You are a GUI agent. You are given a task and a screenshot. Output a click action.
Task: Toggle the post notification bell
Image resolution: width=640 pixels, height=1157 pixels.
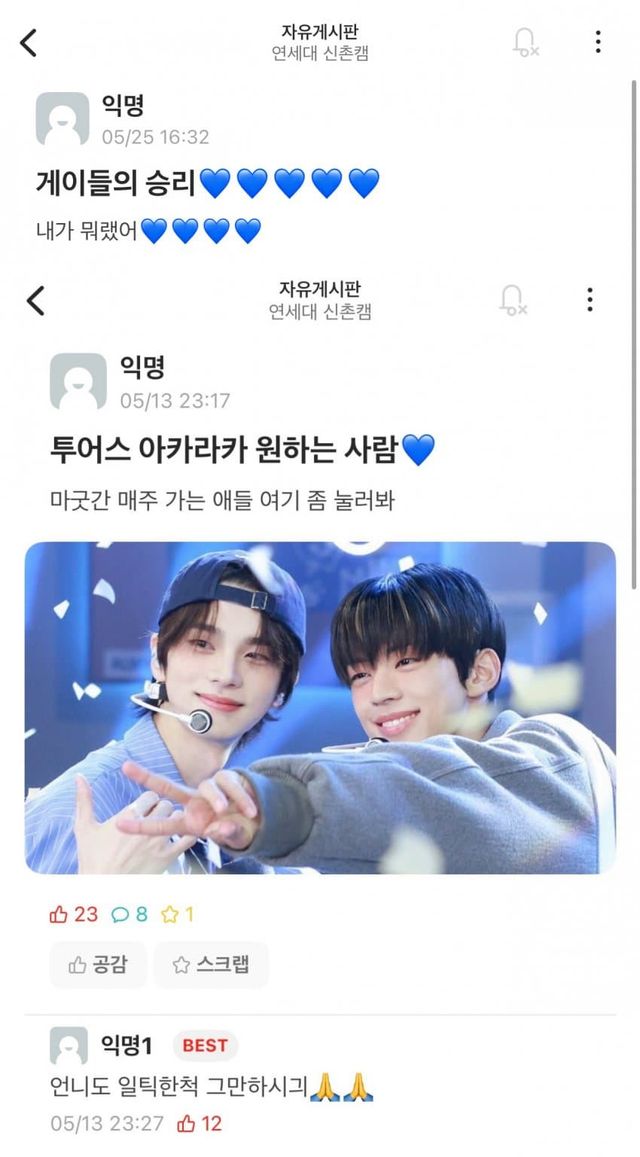tap(524, 42)
